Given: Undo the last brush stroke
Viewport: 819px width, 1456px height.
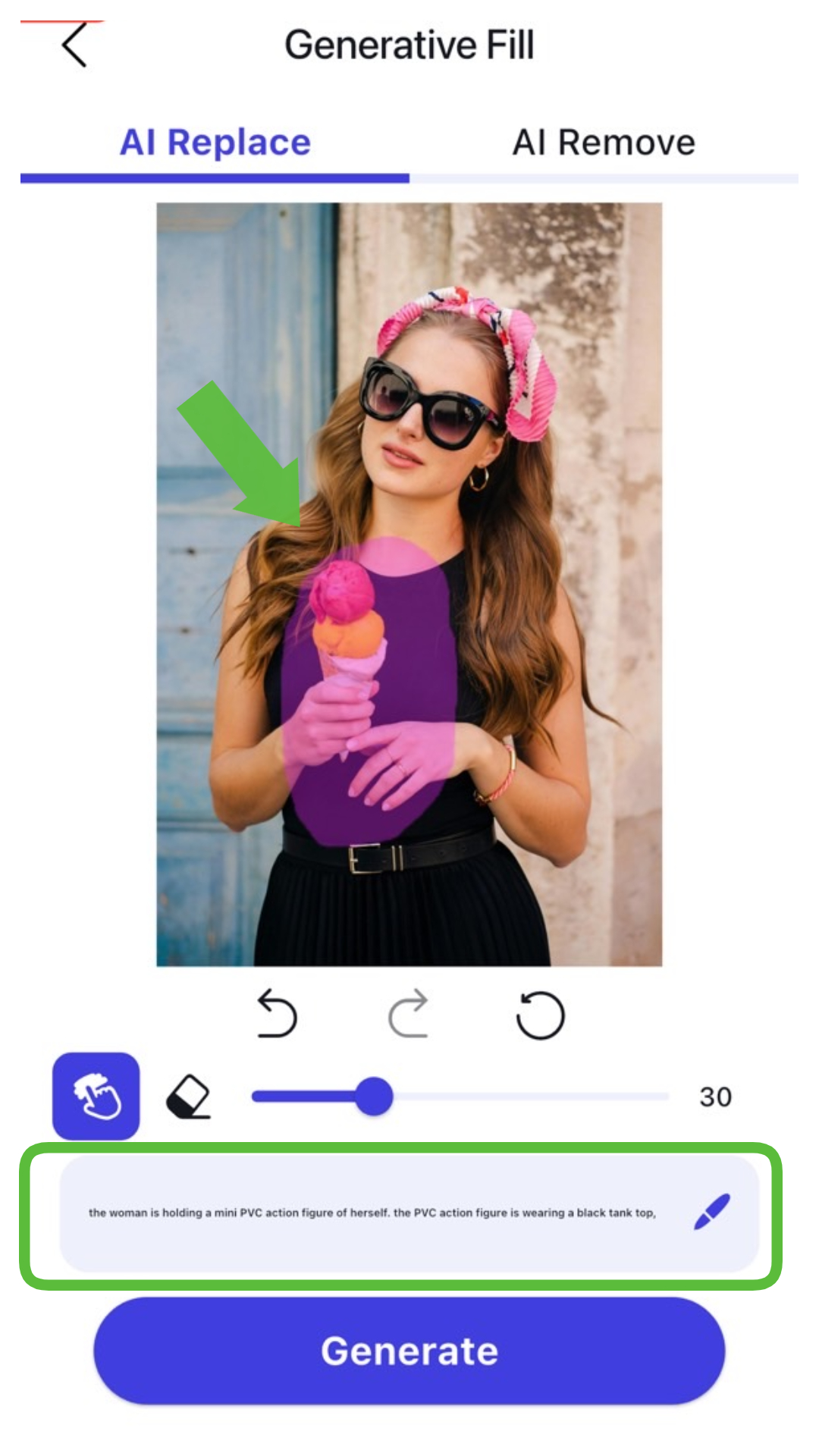Looking at the screenshot, I should [277, 1014].
